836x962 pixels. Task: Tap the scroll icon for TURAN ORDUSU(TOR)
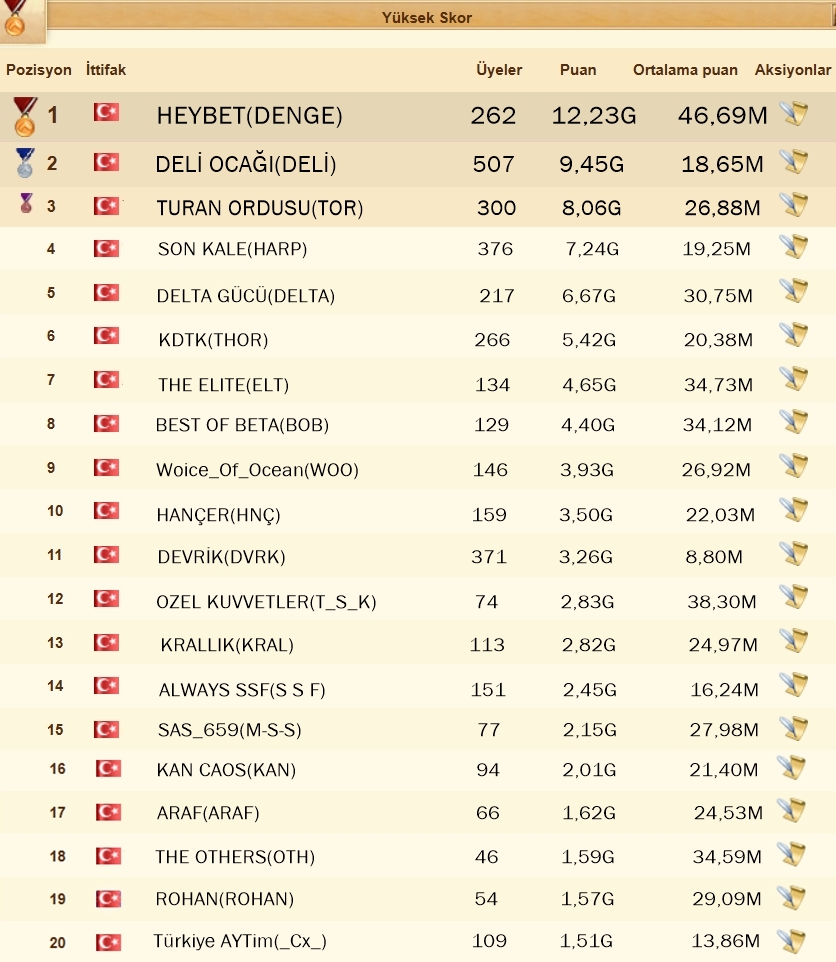tap(794, 205)
